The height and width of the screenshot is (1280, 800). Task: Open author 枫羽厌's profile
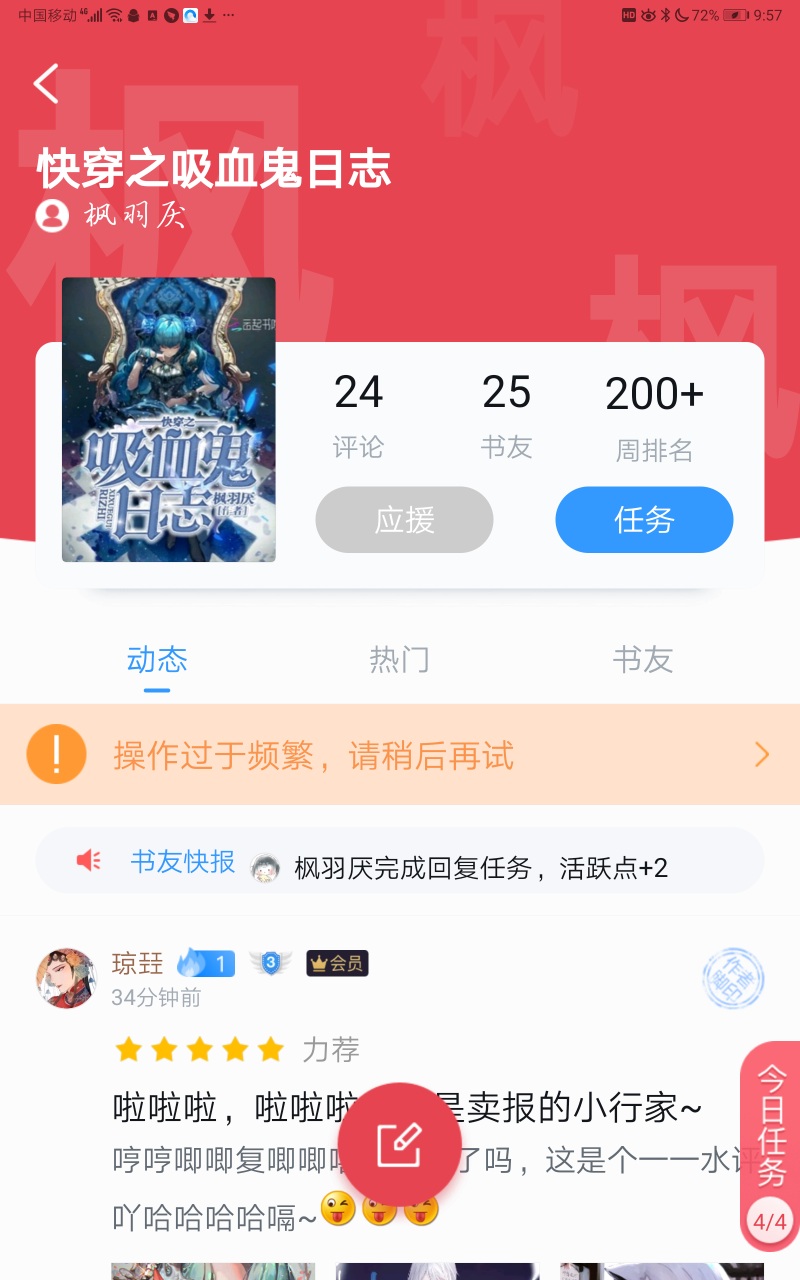pyautogui.click(x=110, y=215)
